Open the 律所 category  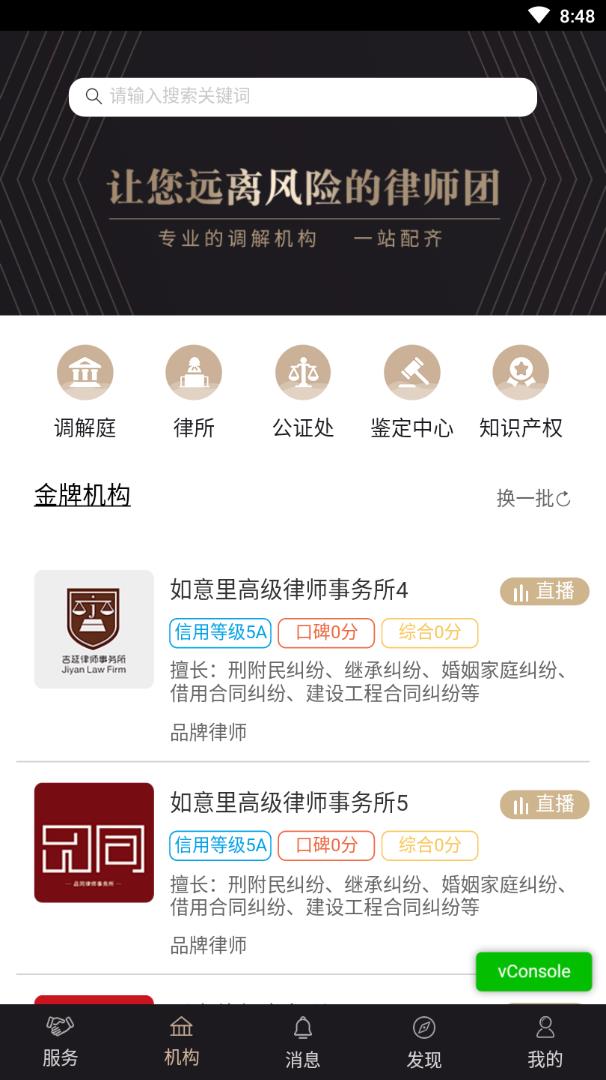(194, 392)
